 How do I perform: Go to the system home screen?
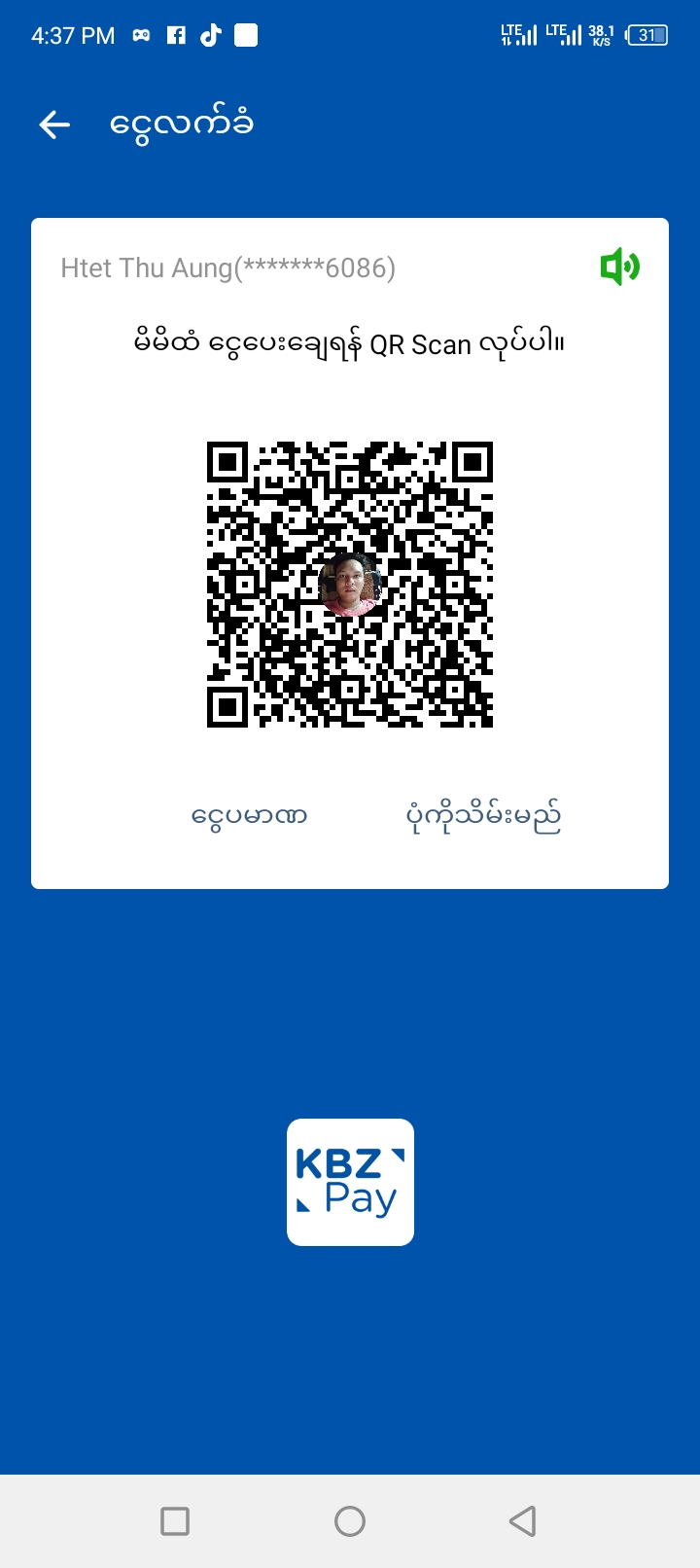[x=350, y=1520]
